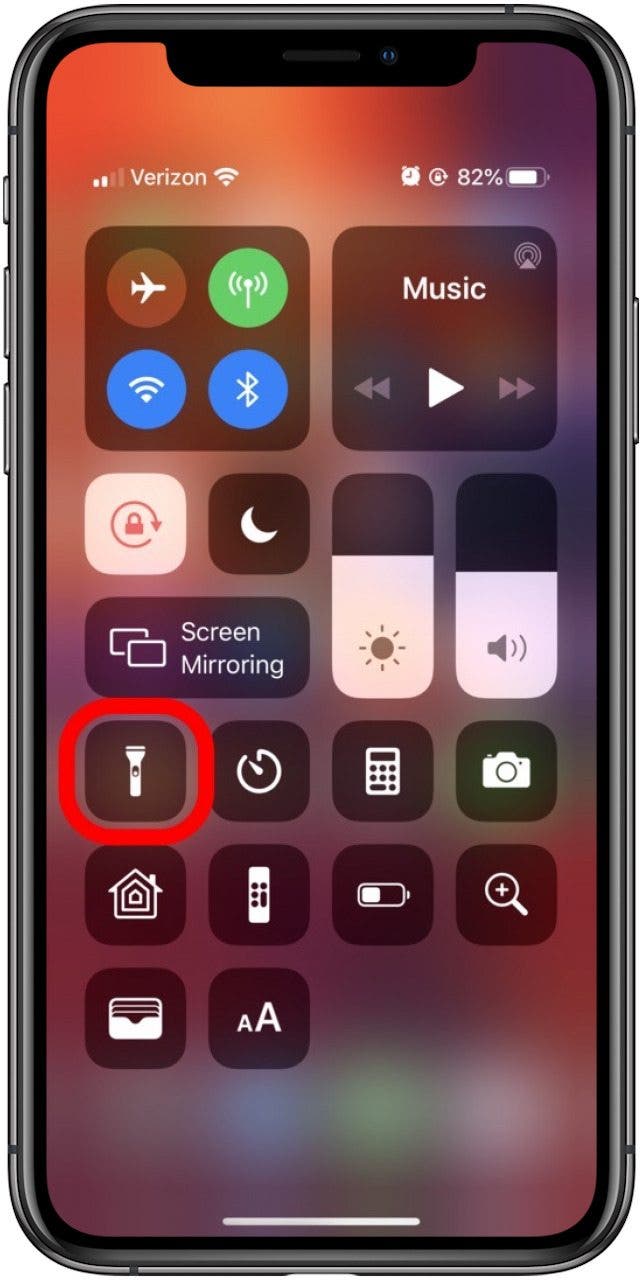Play music in the Music widget

pyautogui.click(x=445, y=387)
